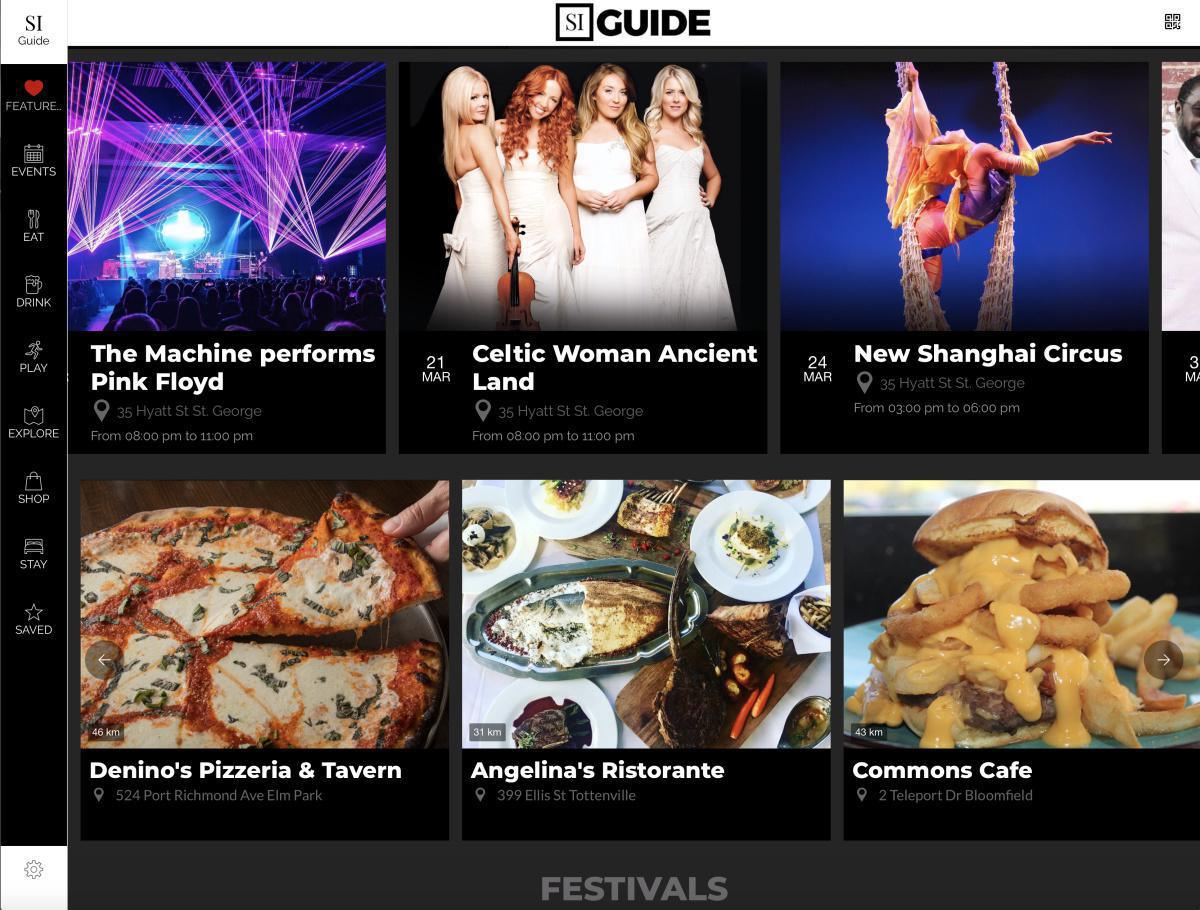Browse the Drink category
The image size is (1200, 910).
[33, 292]
